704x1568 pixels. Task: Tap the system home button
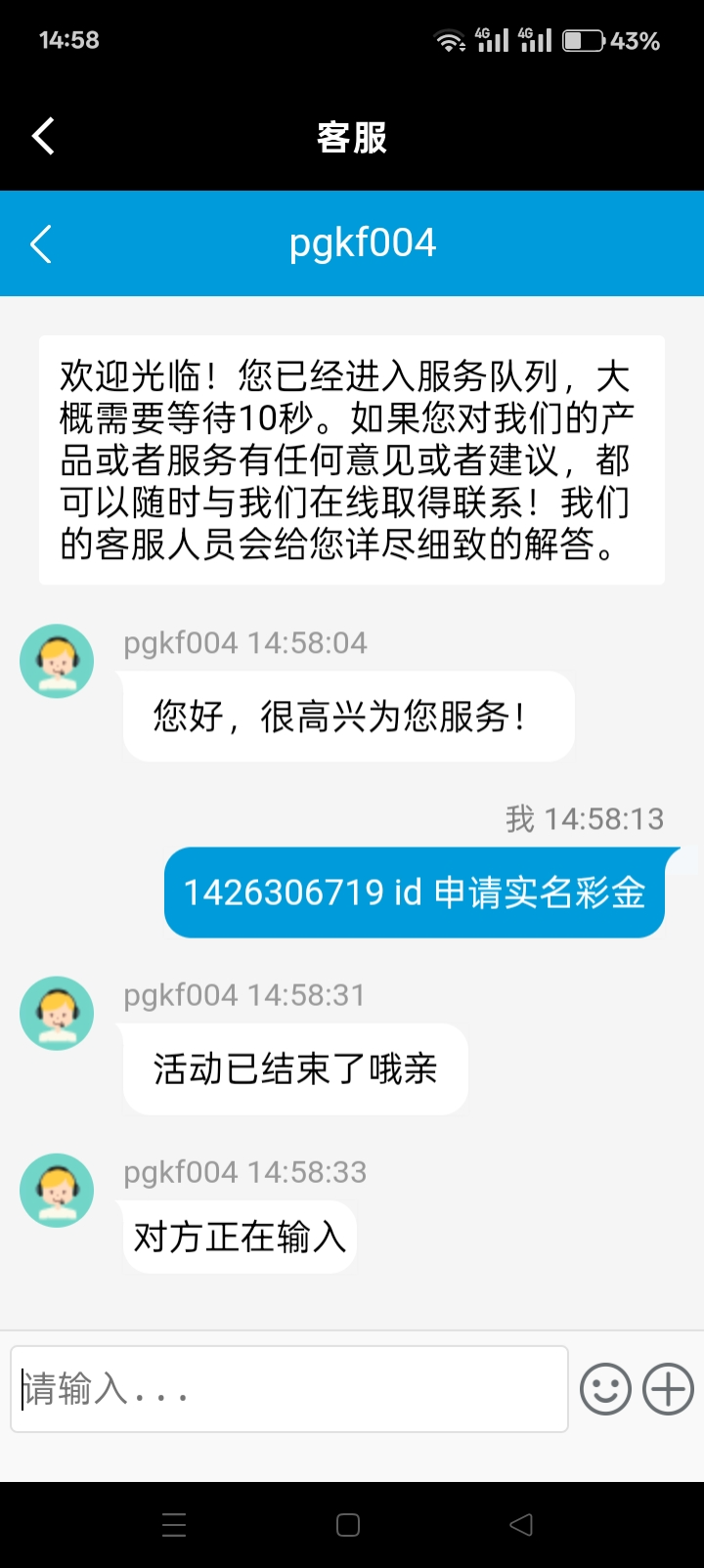348,1525
